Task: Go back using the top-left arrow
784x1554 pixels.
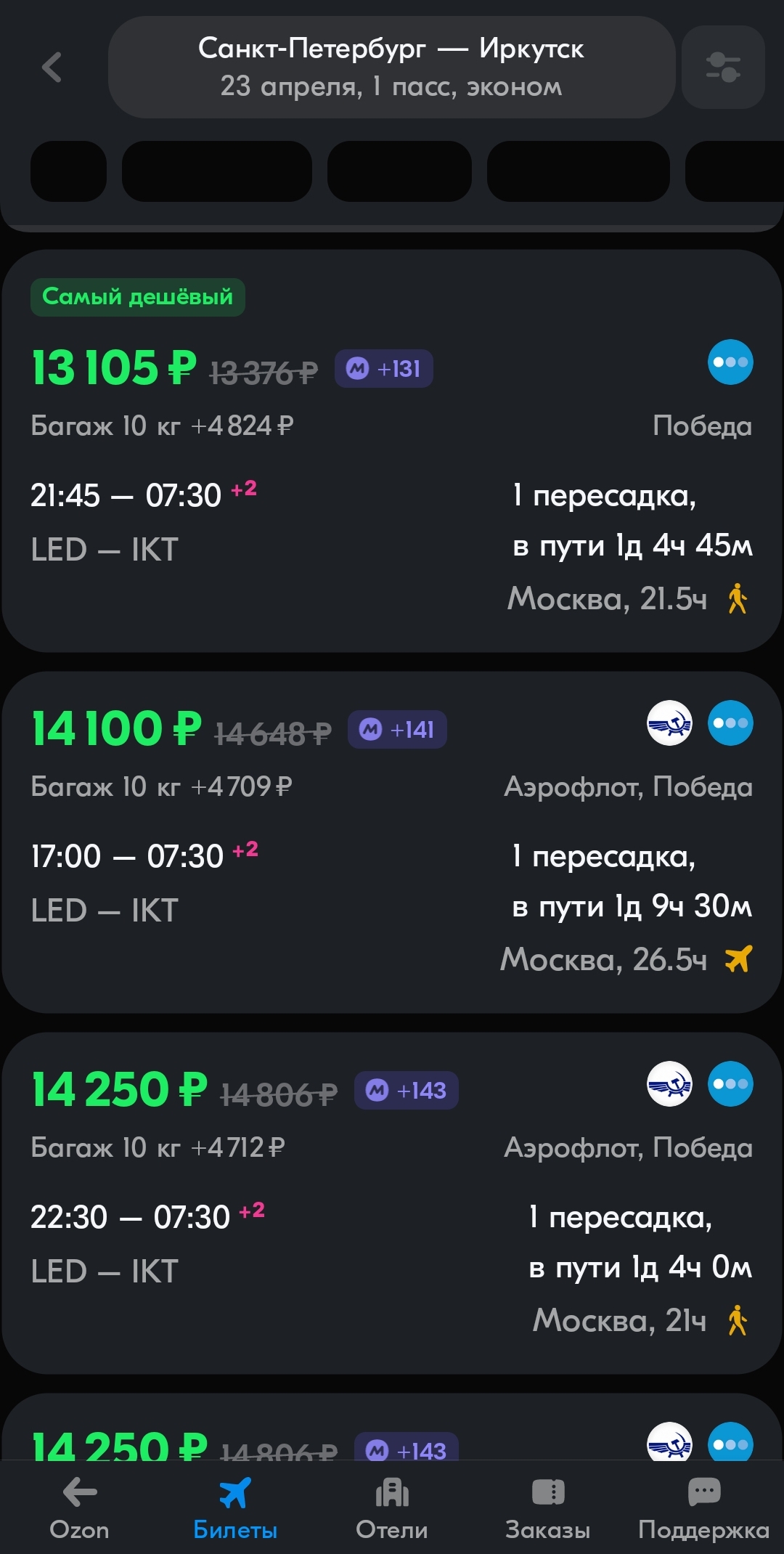Action: click(x=52, y=68)
